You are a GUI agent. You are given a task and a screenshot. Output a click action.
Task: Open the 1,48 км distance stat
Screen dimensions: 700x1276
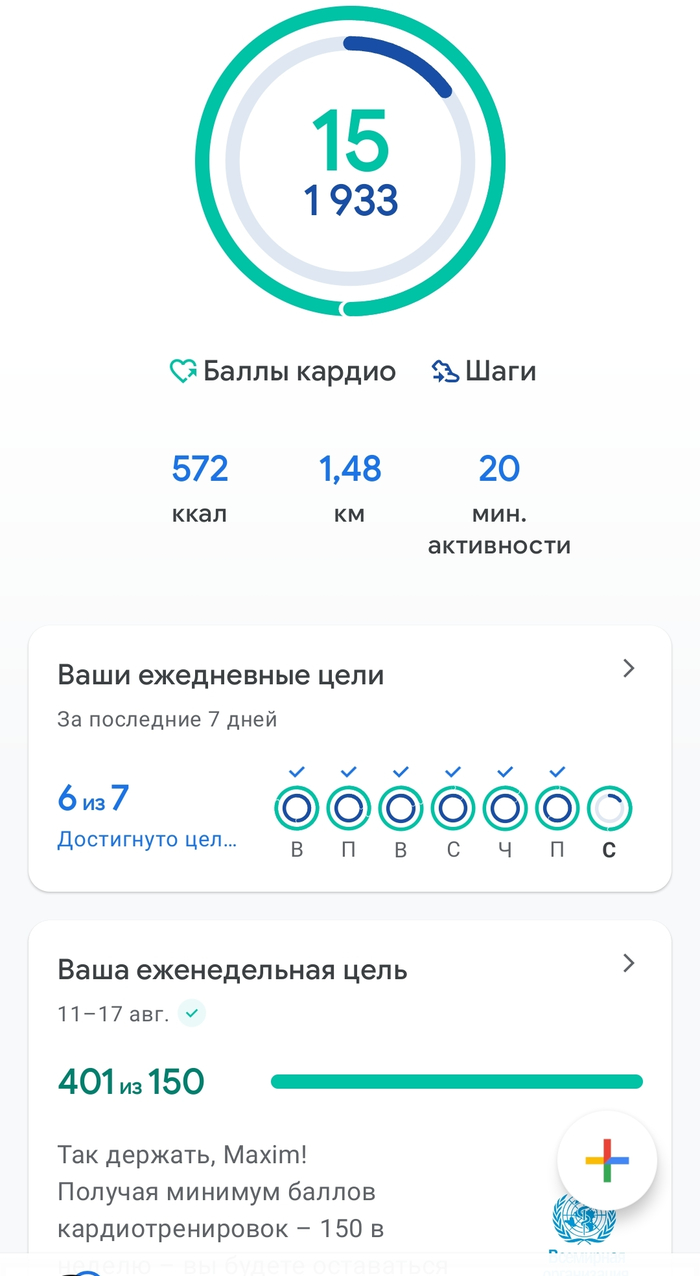point(350,488)
